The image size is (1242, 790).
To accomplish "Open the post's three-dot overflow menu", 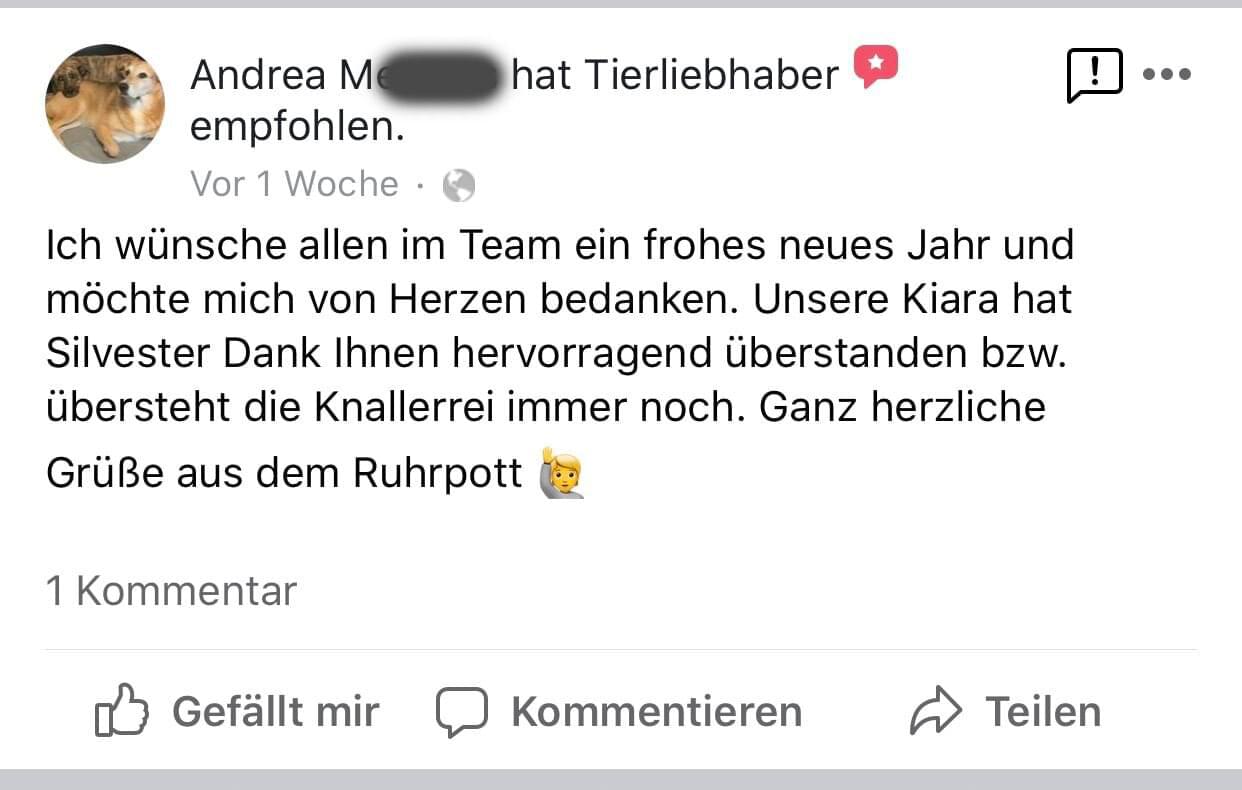I will [x=1166, y=75].
